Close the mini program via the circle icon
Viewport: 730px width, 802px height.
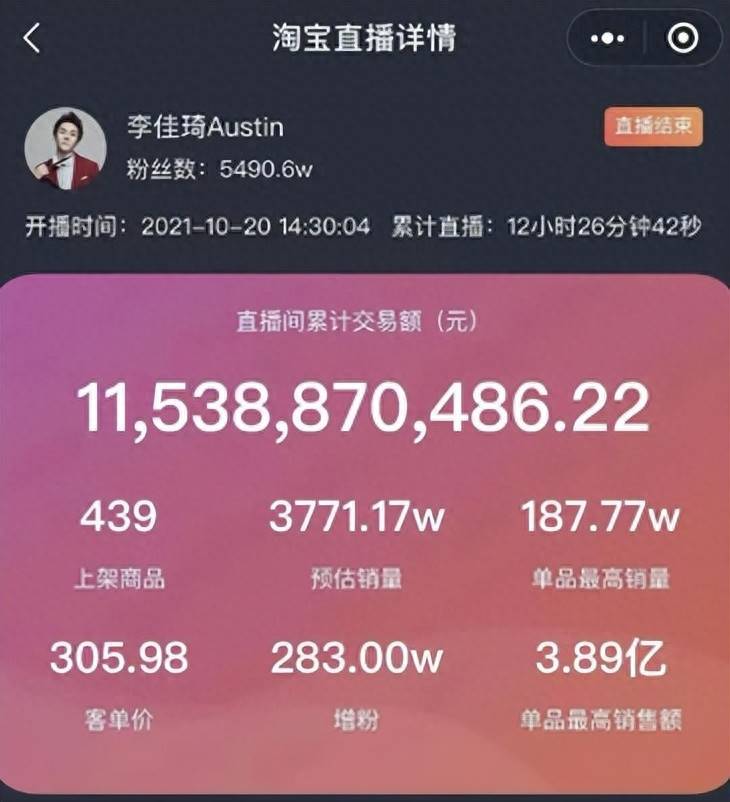tap(683, 39)
